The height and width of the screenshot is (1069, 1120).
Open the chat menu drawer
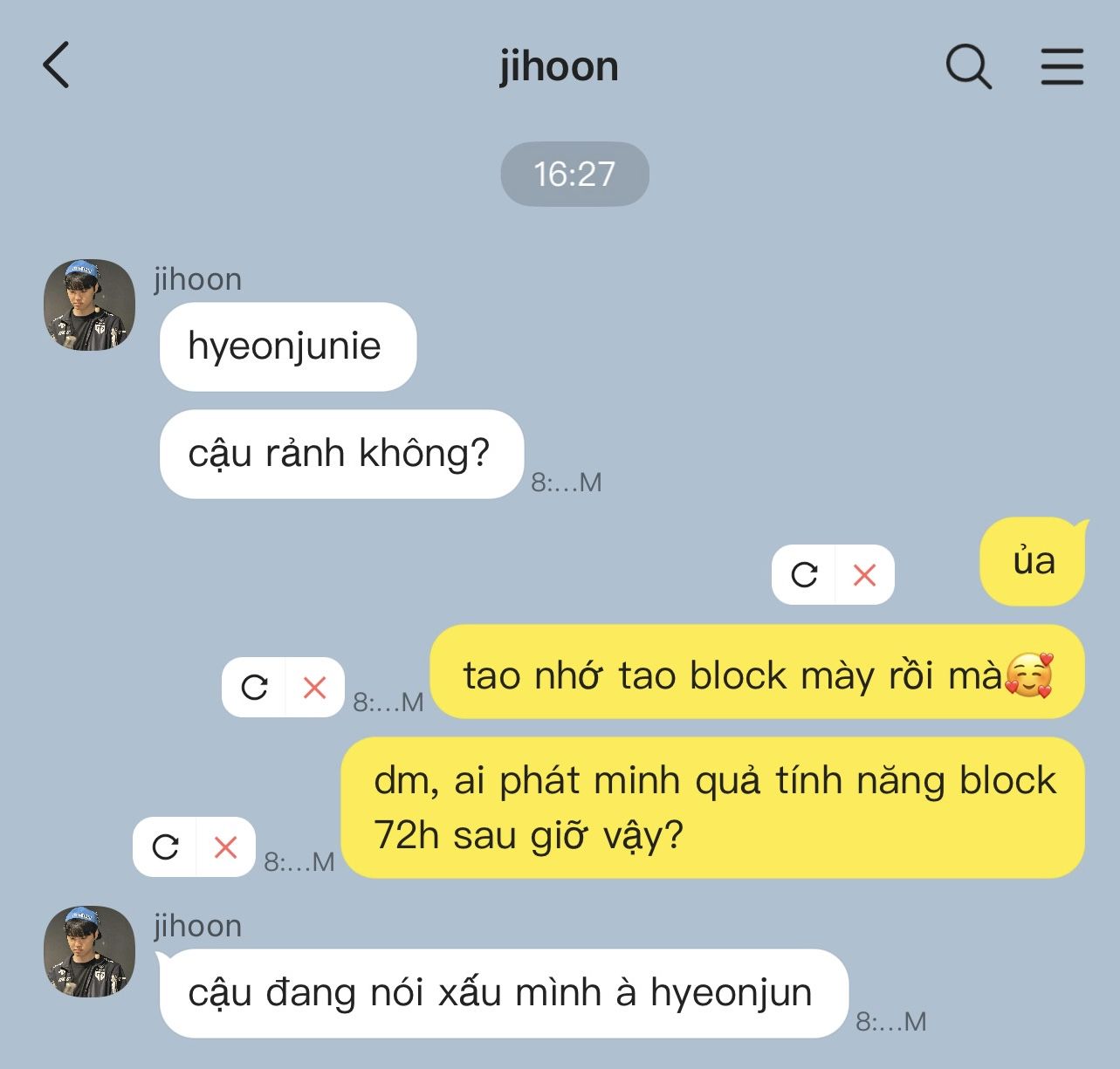[1062, 66]
